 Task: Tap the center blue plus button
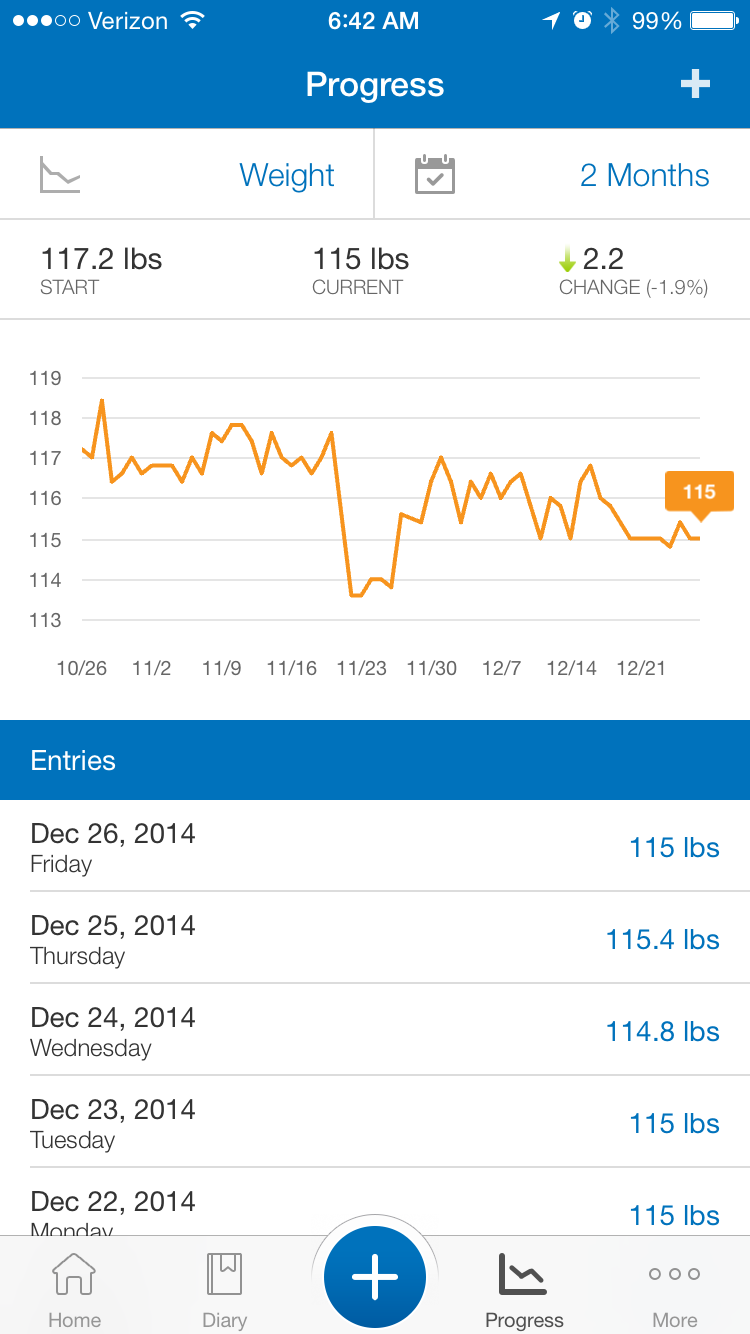tap(375, 1277)
